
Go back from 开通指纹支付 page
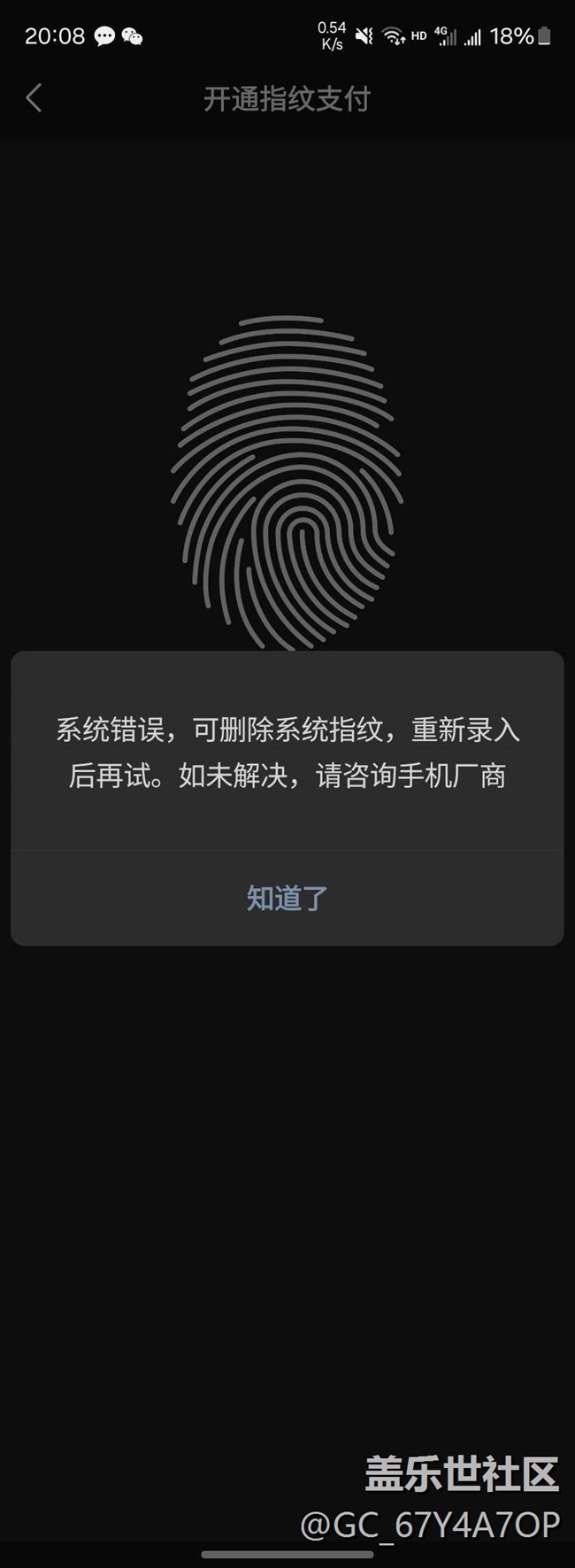(34, 98)
